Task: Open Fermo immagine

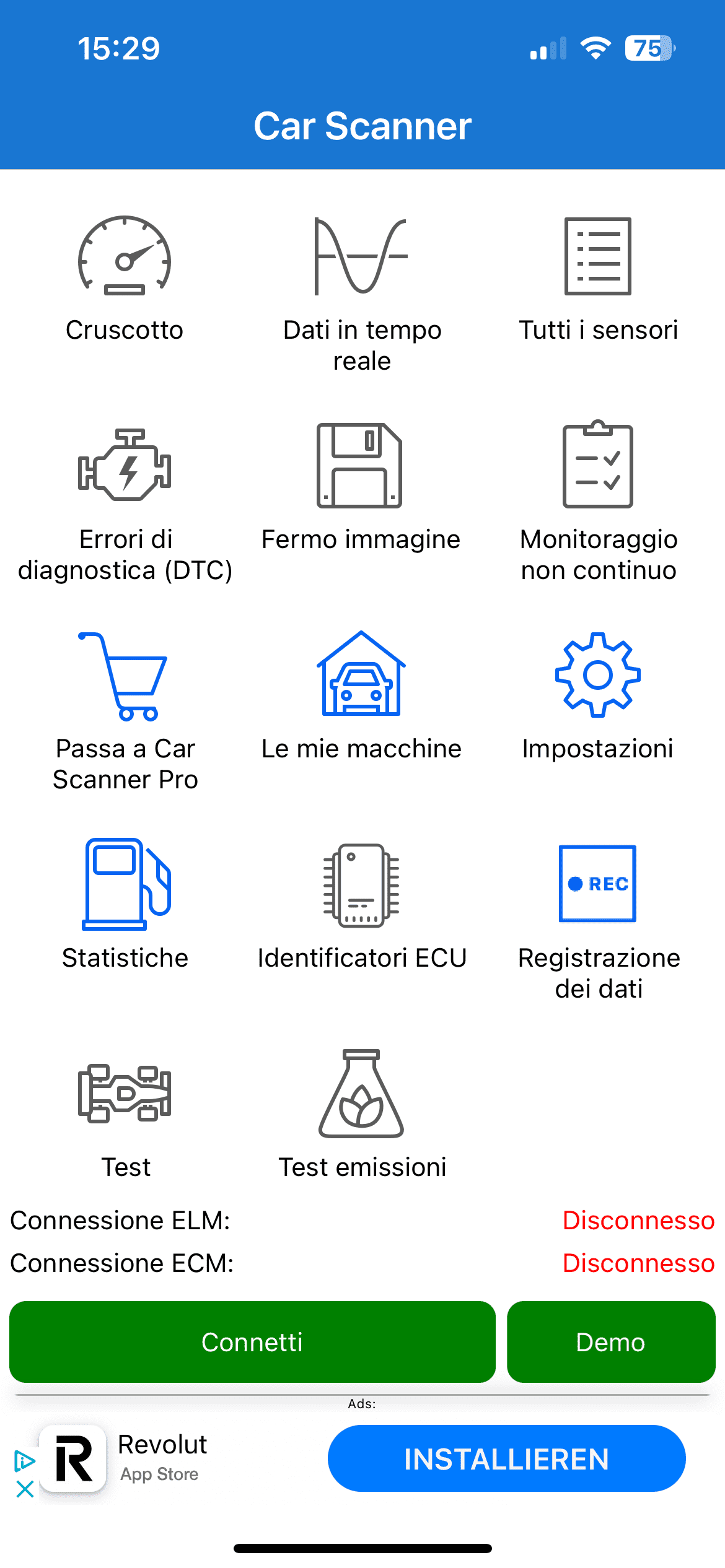Action: (361, 488)
